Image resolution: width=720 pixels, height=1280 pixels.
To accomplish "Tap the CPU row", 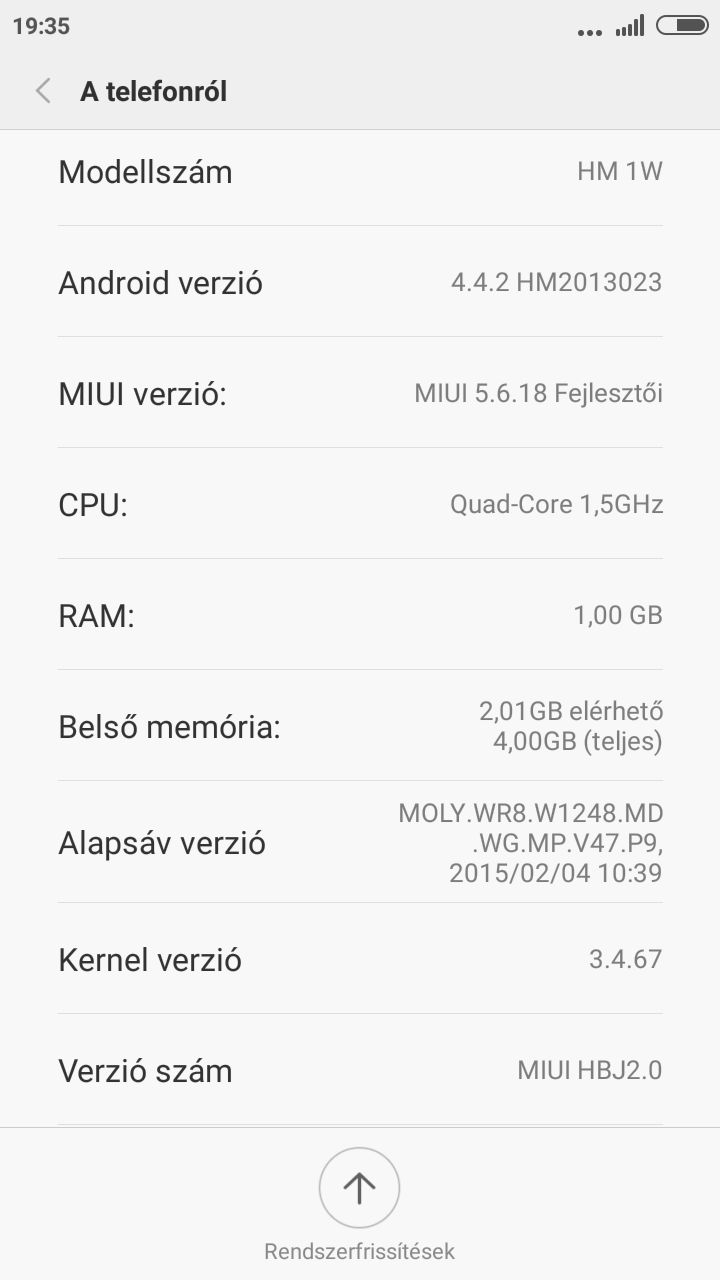I will [x=360, y=504].
